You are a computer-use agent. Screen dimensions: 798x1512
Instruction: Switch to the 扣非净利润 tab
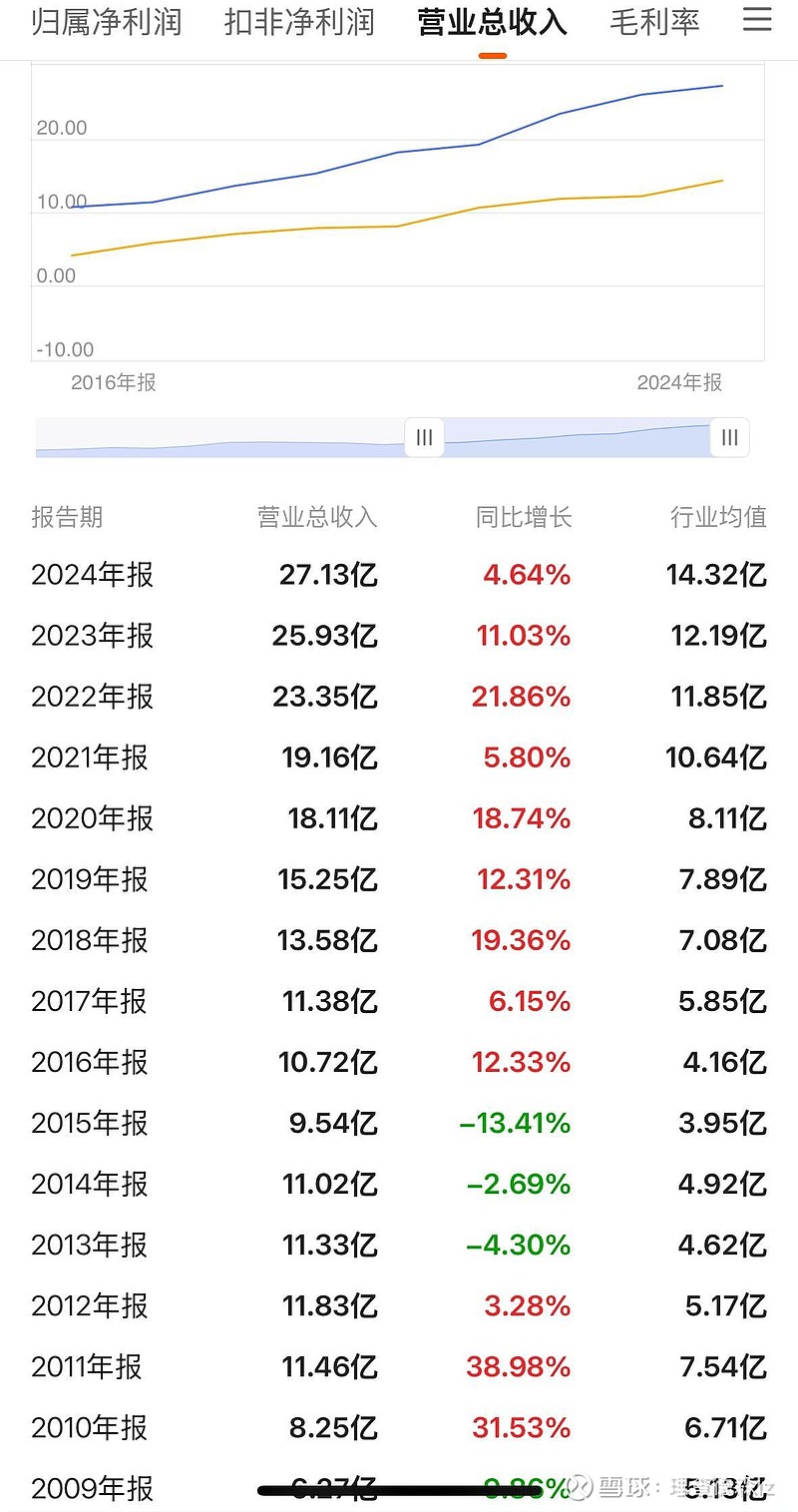pyautogui.click(x=298, y=21)
